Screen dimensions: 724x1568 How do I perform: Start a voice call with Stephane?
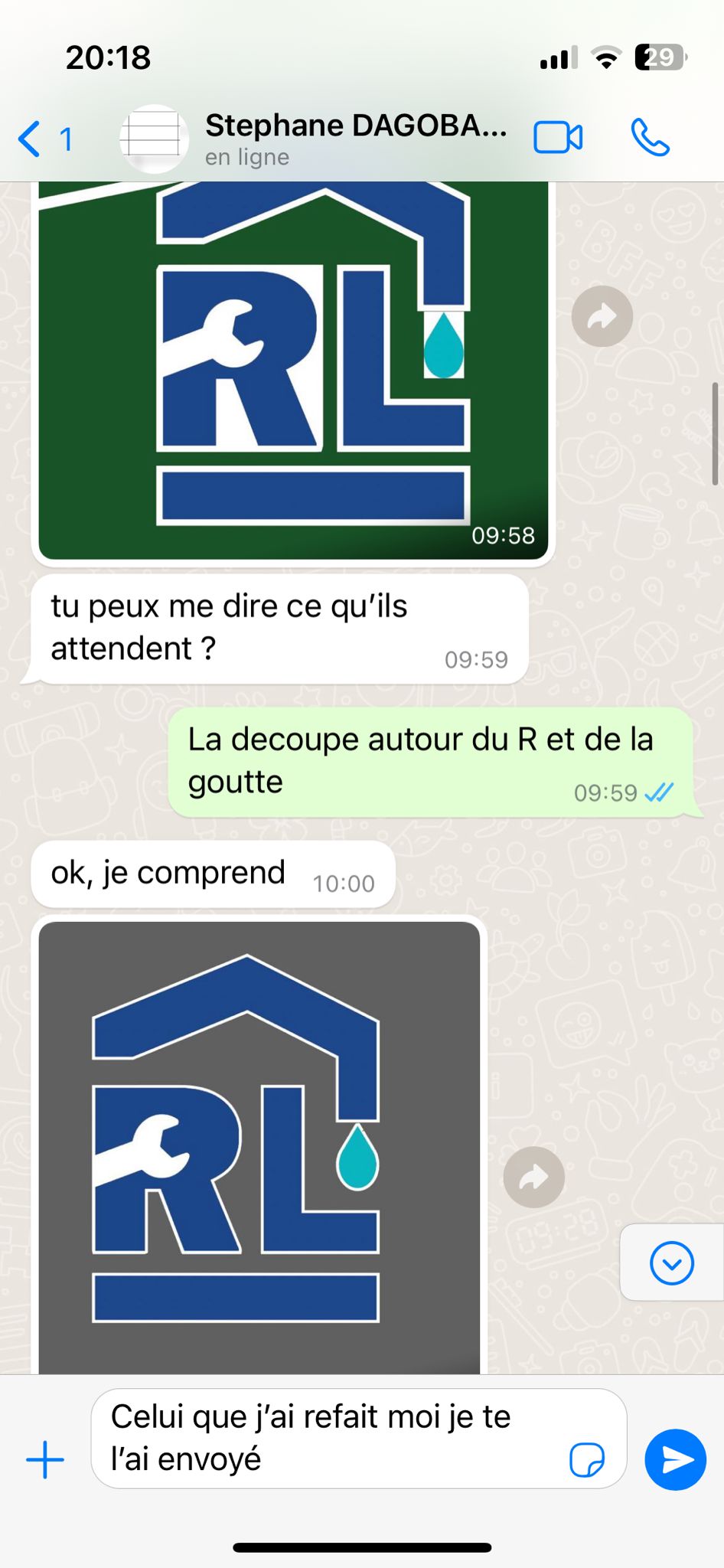pyautogui.click(x=650, y=139)
